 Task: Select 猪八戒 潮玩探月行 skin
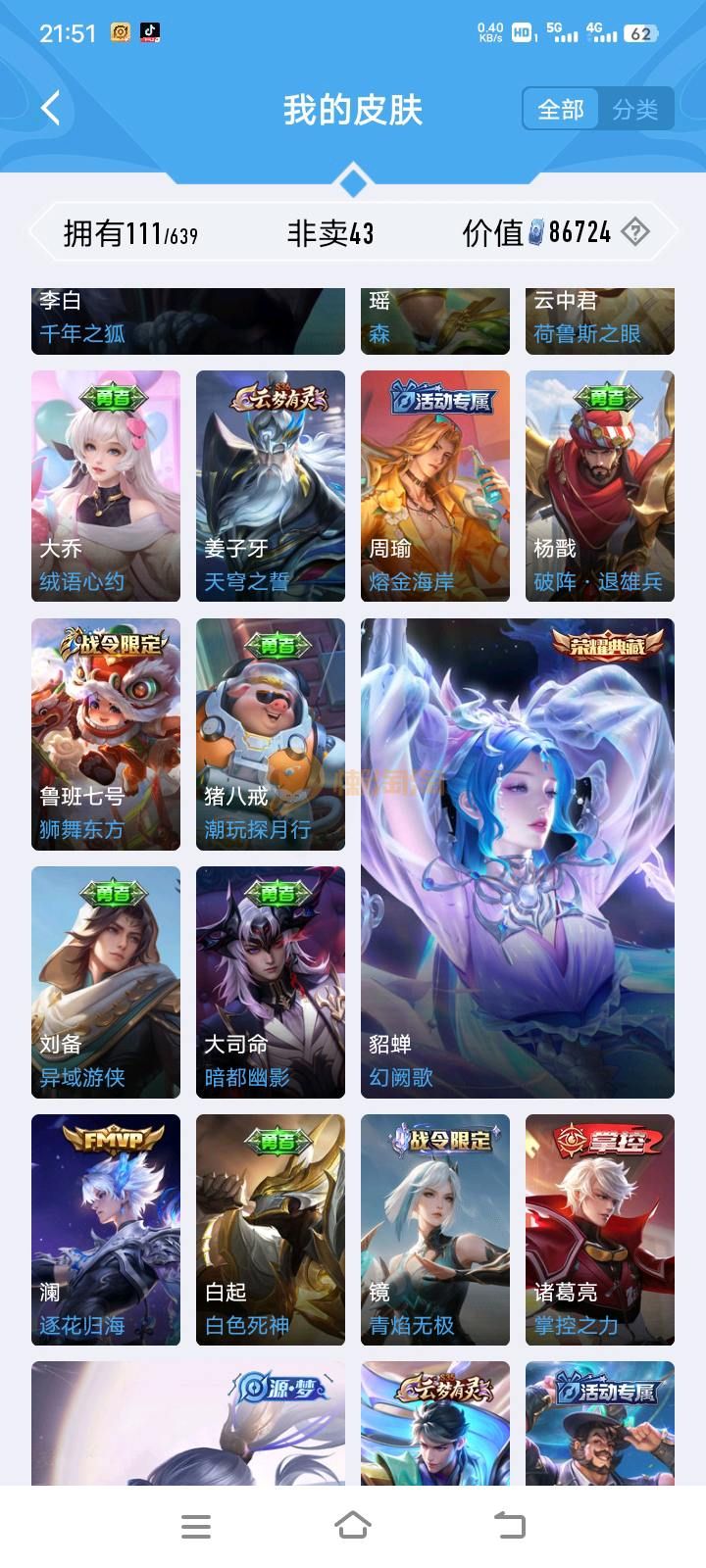click(x=271, y=733)
